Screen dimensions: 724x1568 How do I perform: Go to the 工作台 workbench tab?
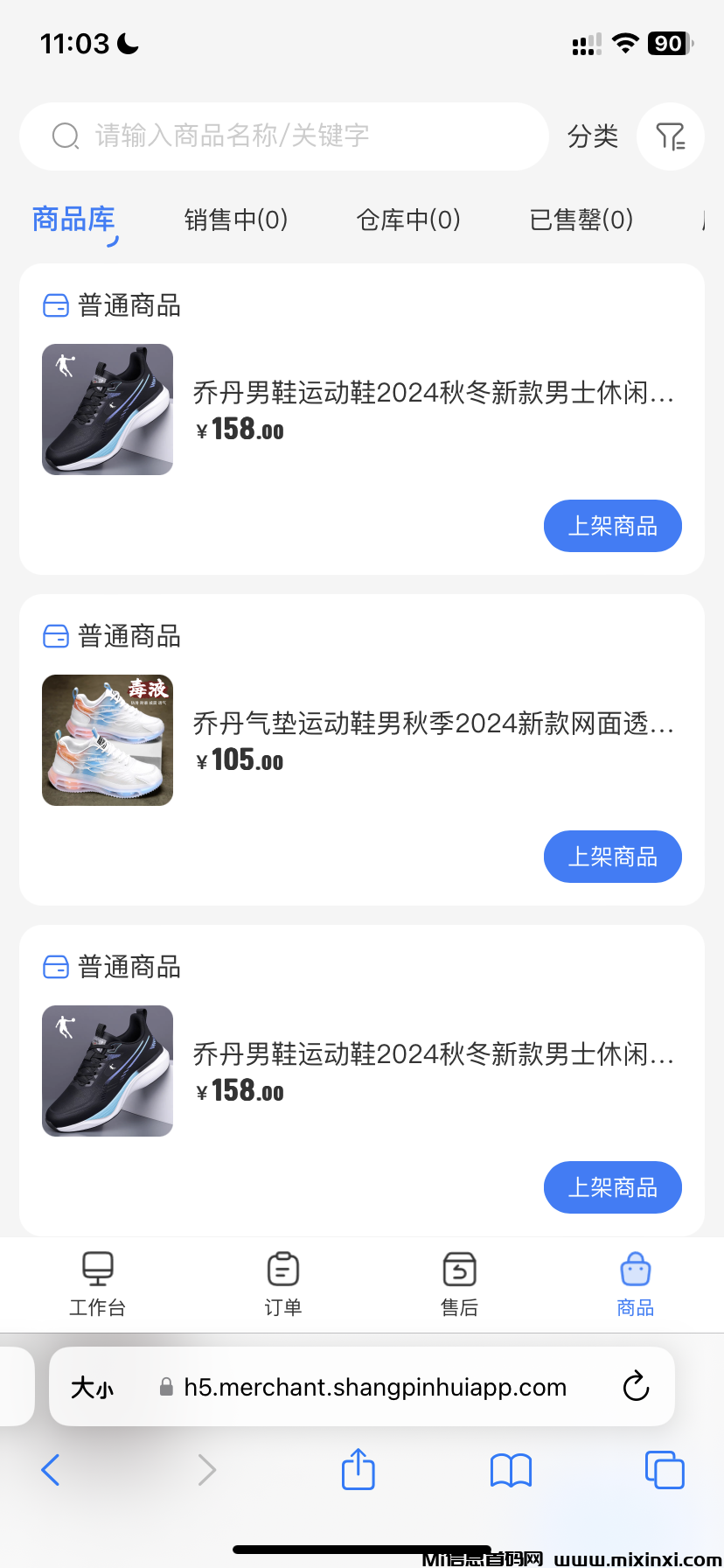[x=97, y=1284]
